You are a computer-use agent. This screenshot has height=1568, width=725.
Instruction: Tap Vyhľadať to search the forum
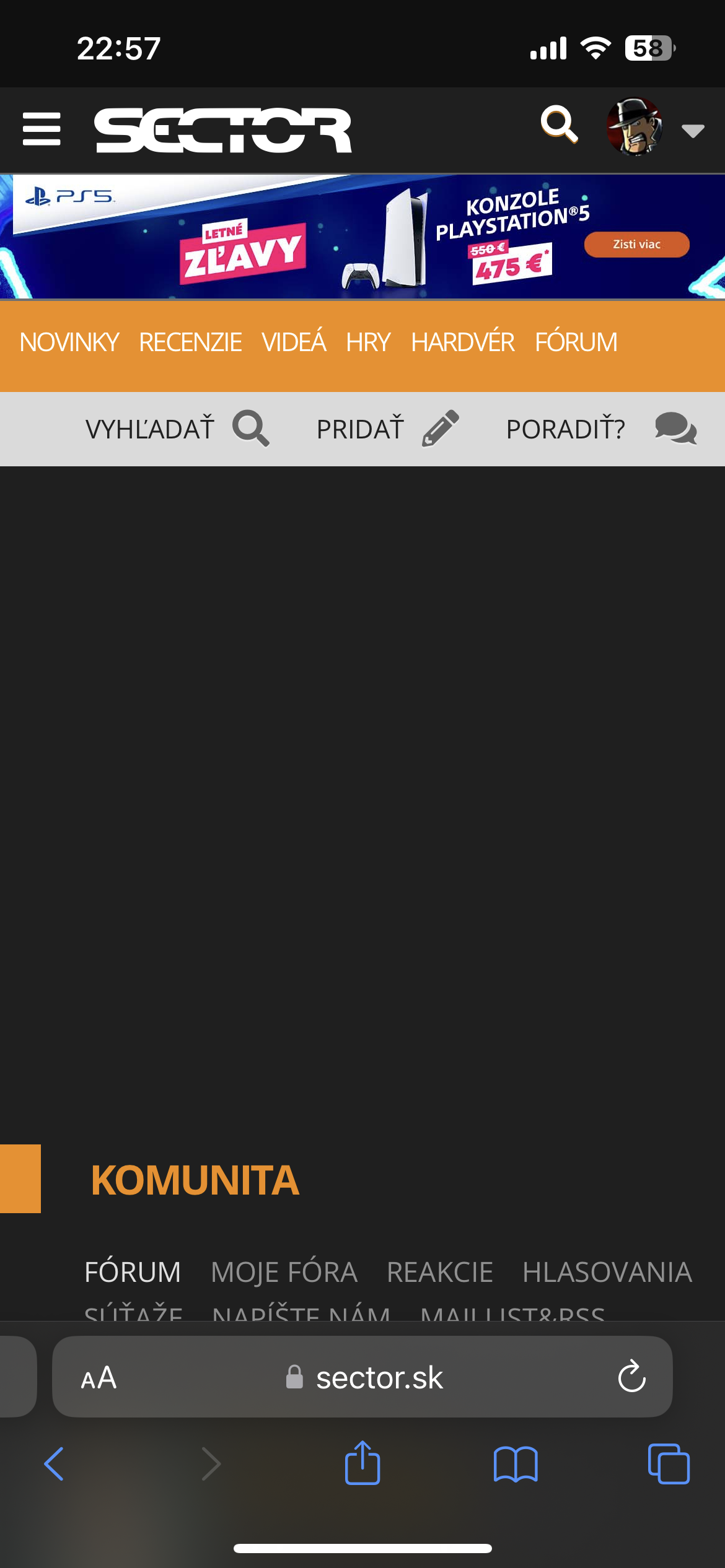177,429
